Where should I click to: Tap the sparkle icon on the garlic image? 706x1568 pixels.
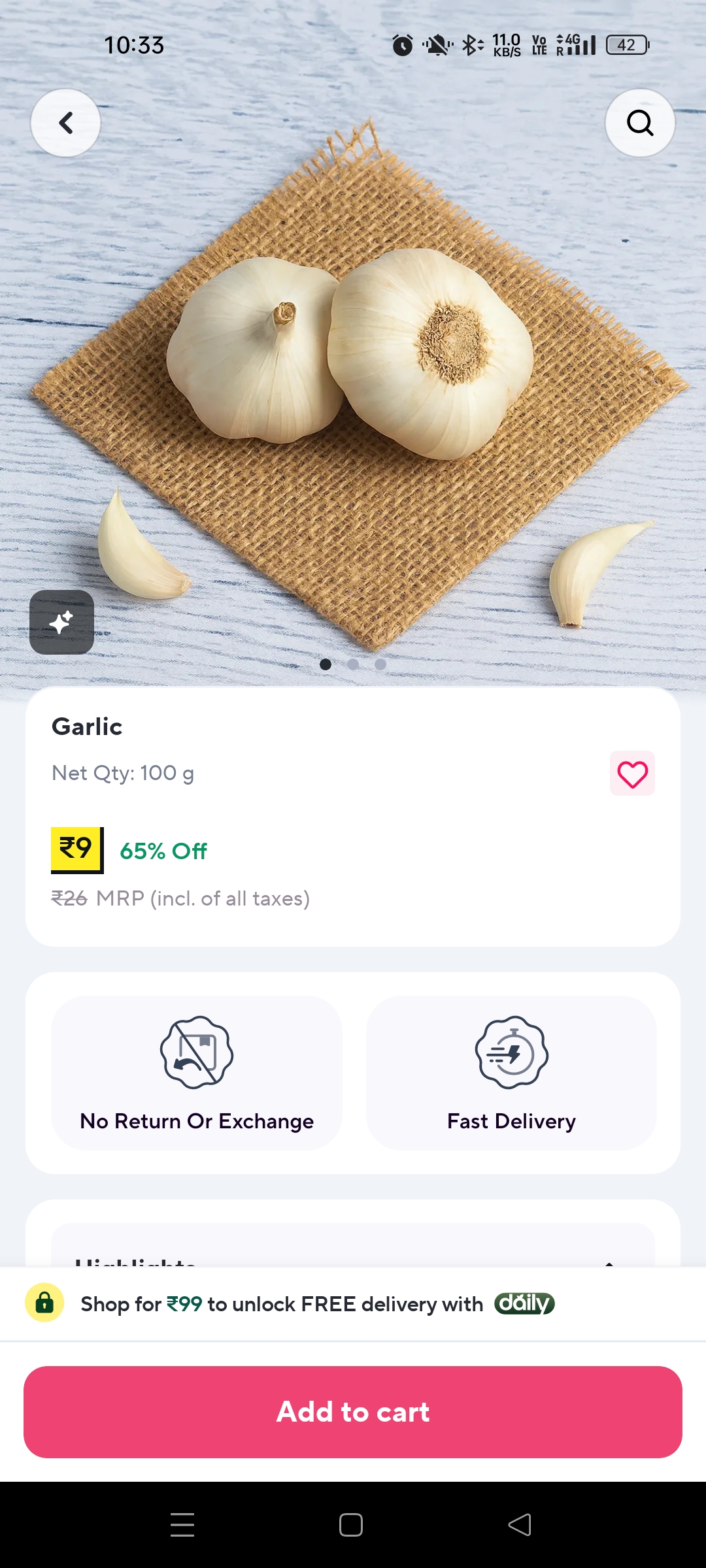[61, 622]
